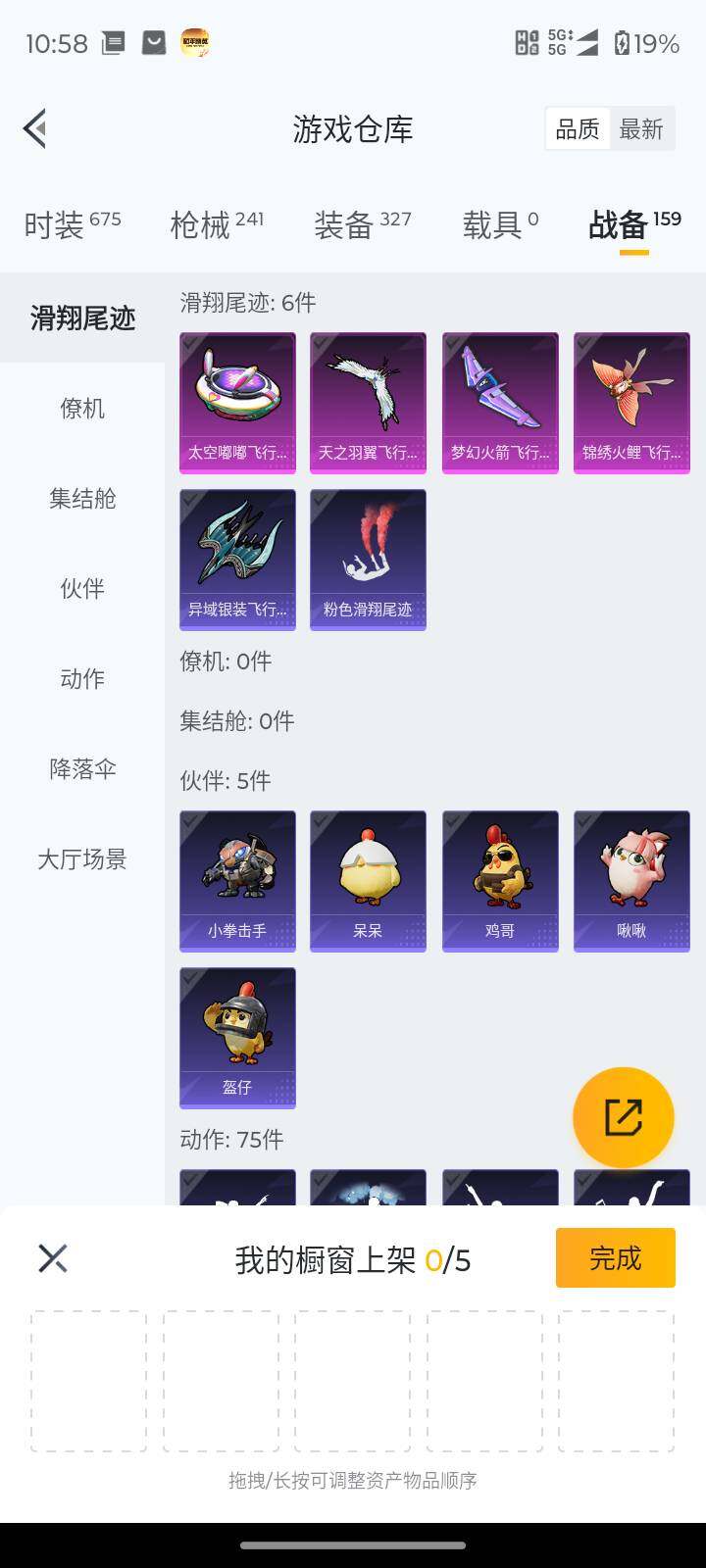Open the 时装 tab
The image size is (706, 1568).
[59, 225]
